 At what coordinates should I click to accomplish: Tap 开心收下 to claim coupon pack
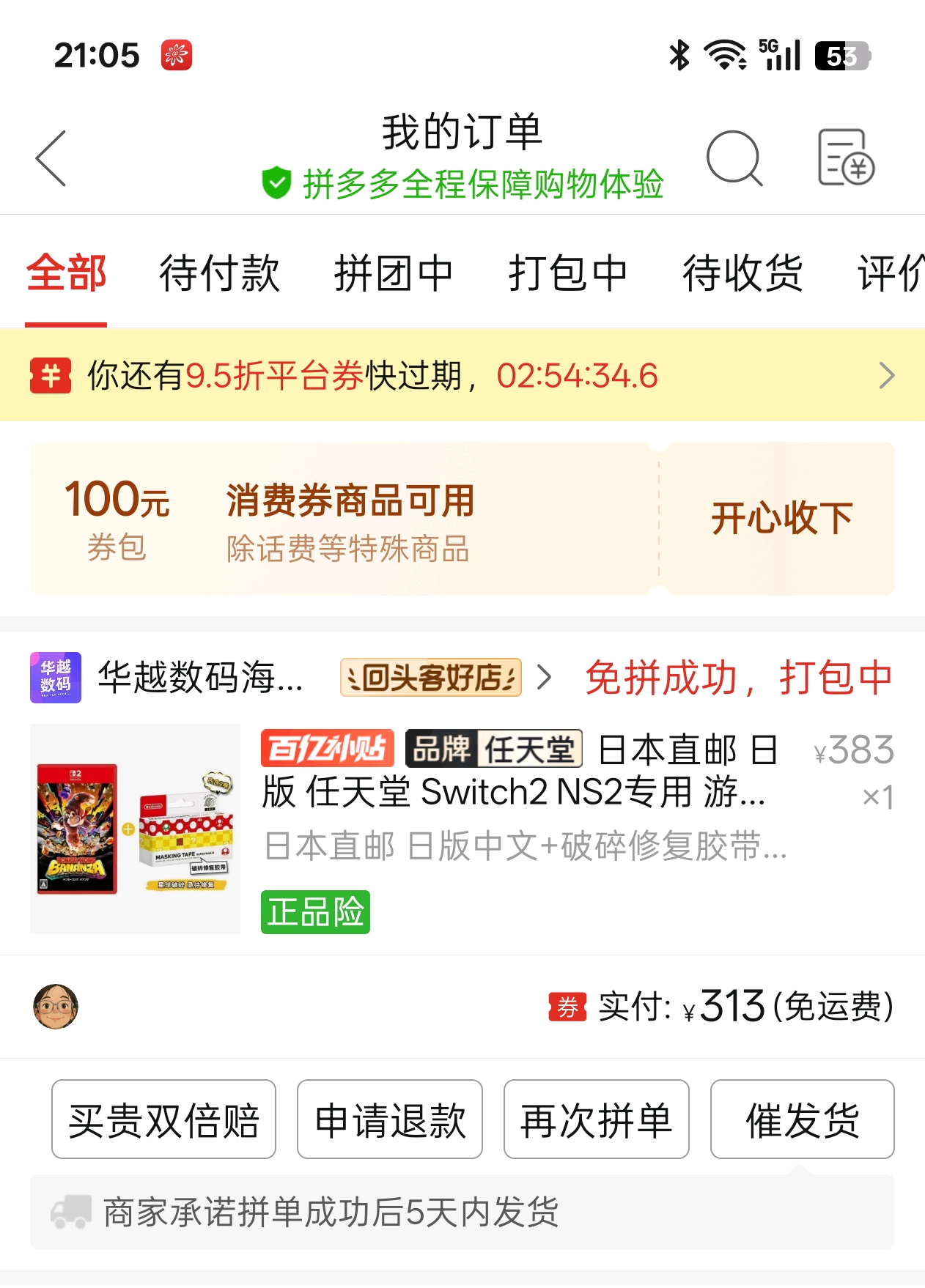(x=781, y=519)
